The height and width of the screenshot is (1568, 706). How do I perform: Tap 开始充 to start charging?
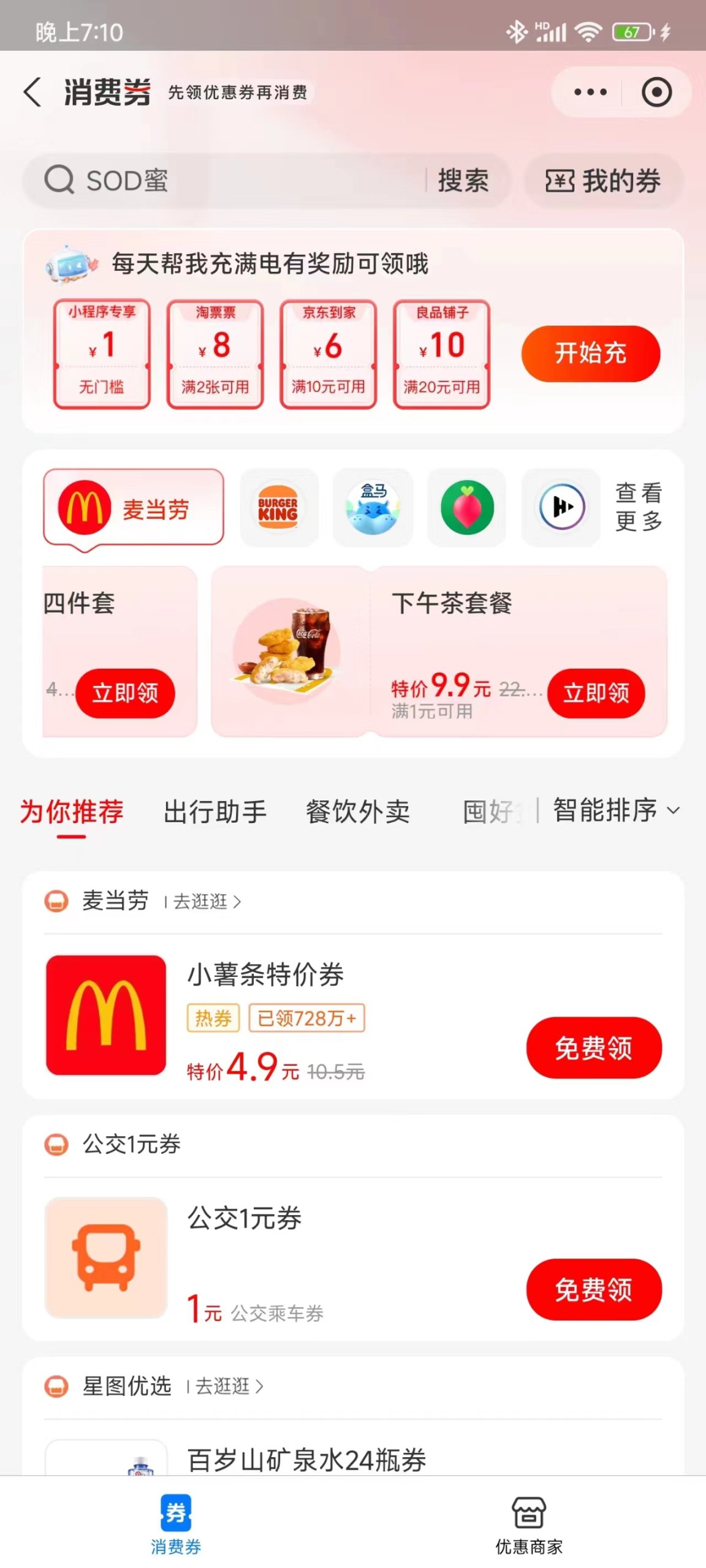click(590, 353)
